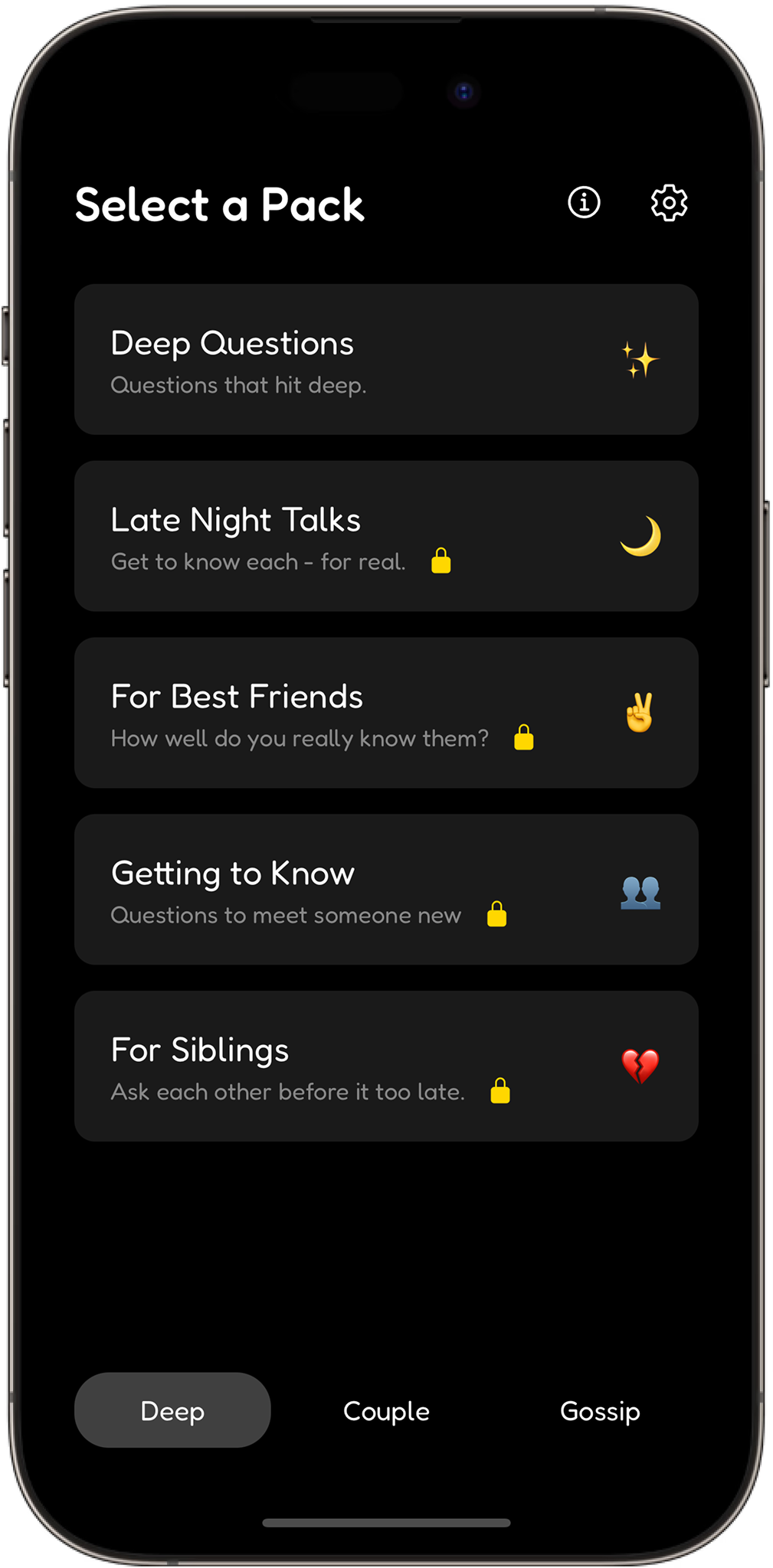Screen dimensions: 773x1568
Task: Open the settings gear
Action: click(x=669, y=203)
